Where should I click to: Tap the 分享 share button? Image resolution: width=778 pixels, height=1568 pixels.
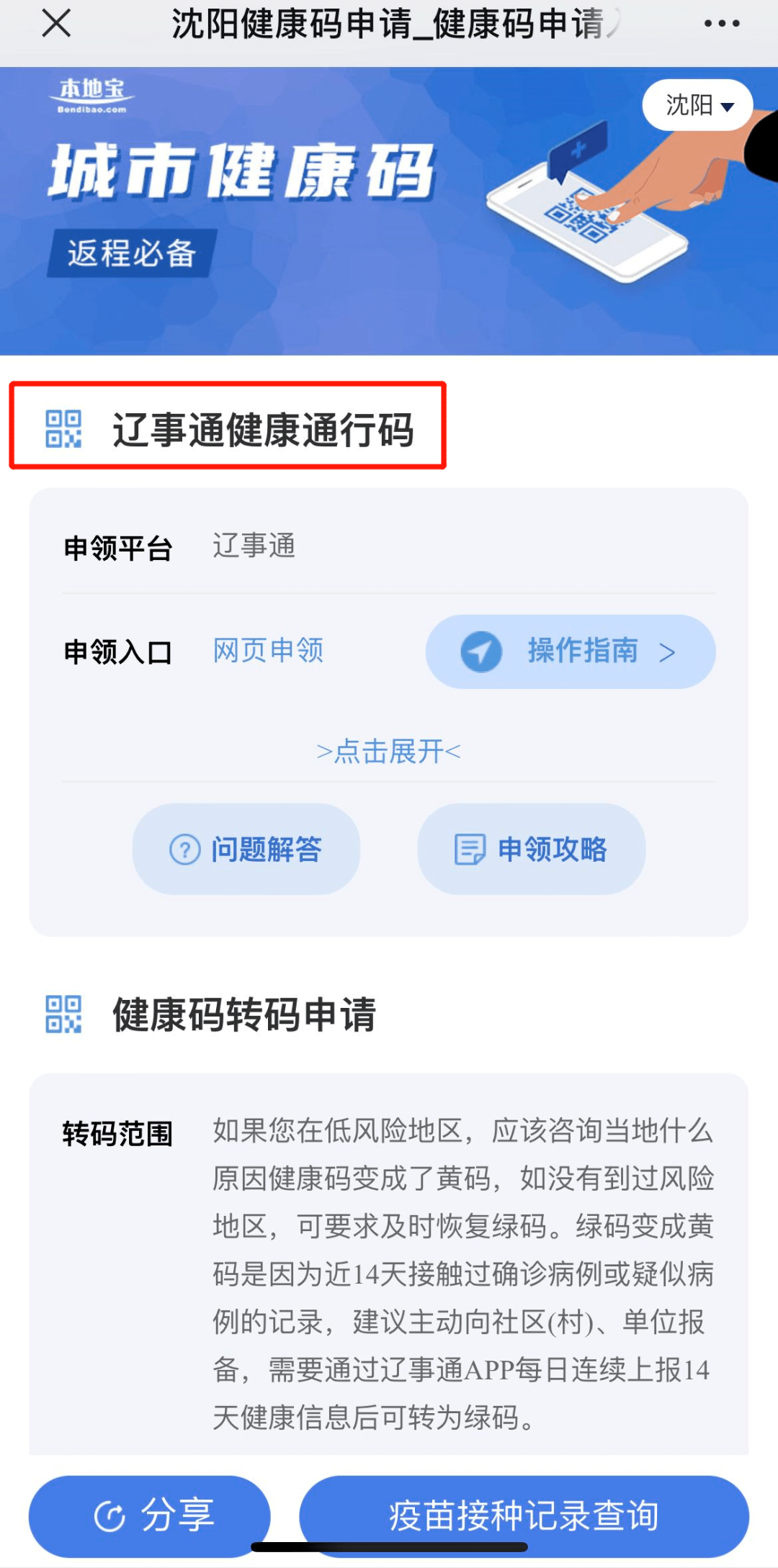coord(150,1515)
